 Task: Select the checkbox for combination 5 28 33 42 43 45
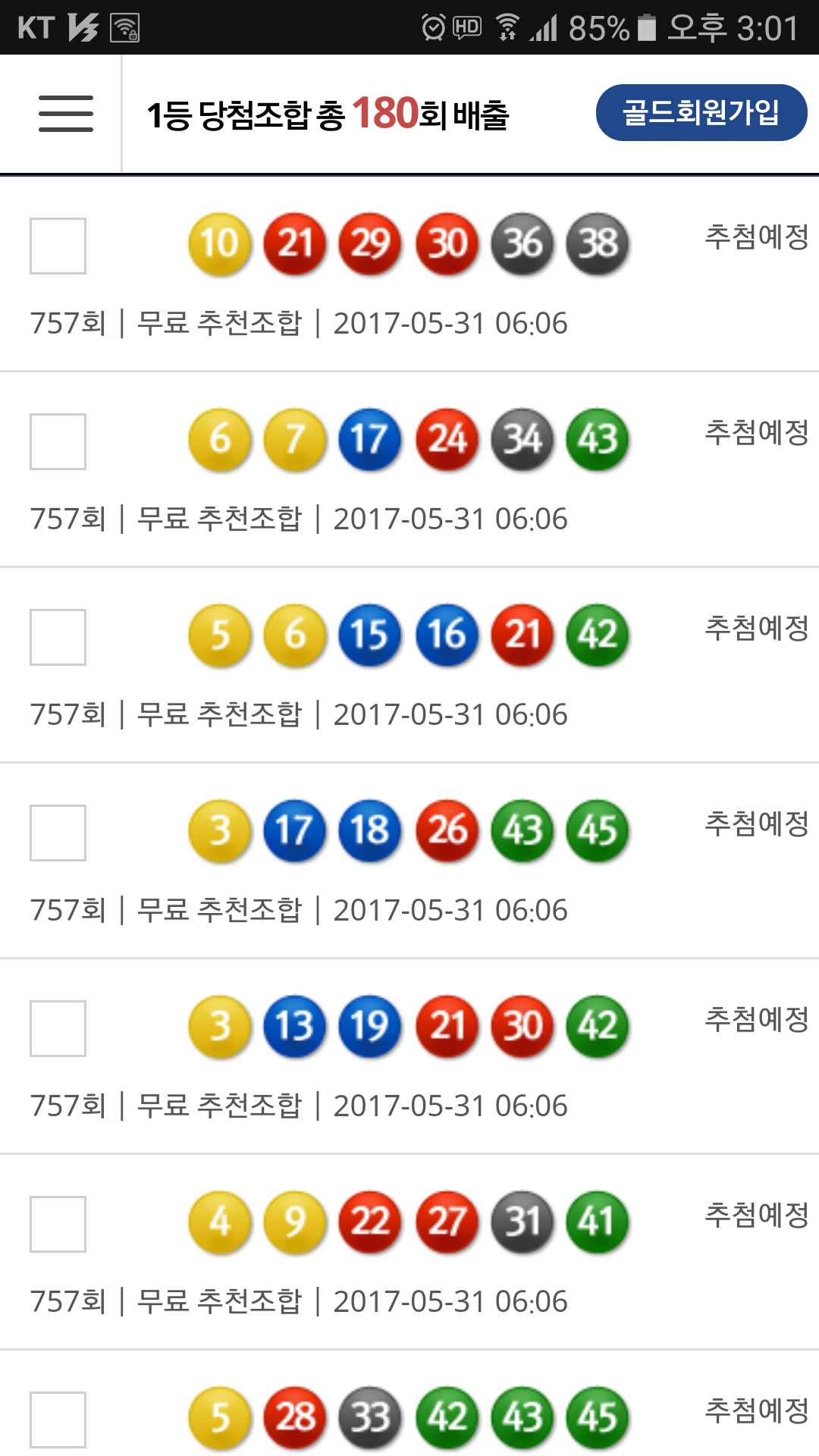coord(58,1420)
